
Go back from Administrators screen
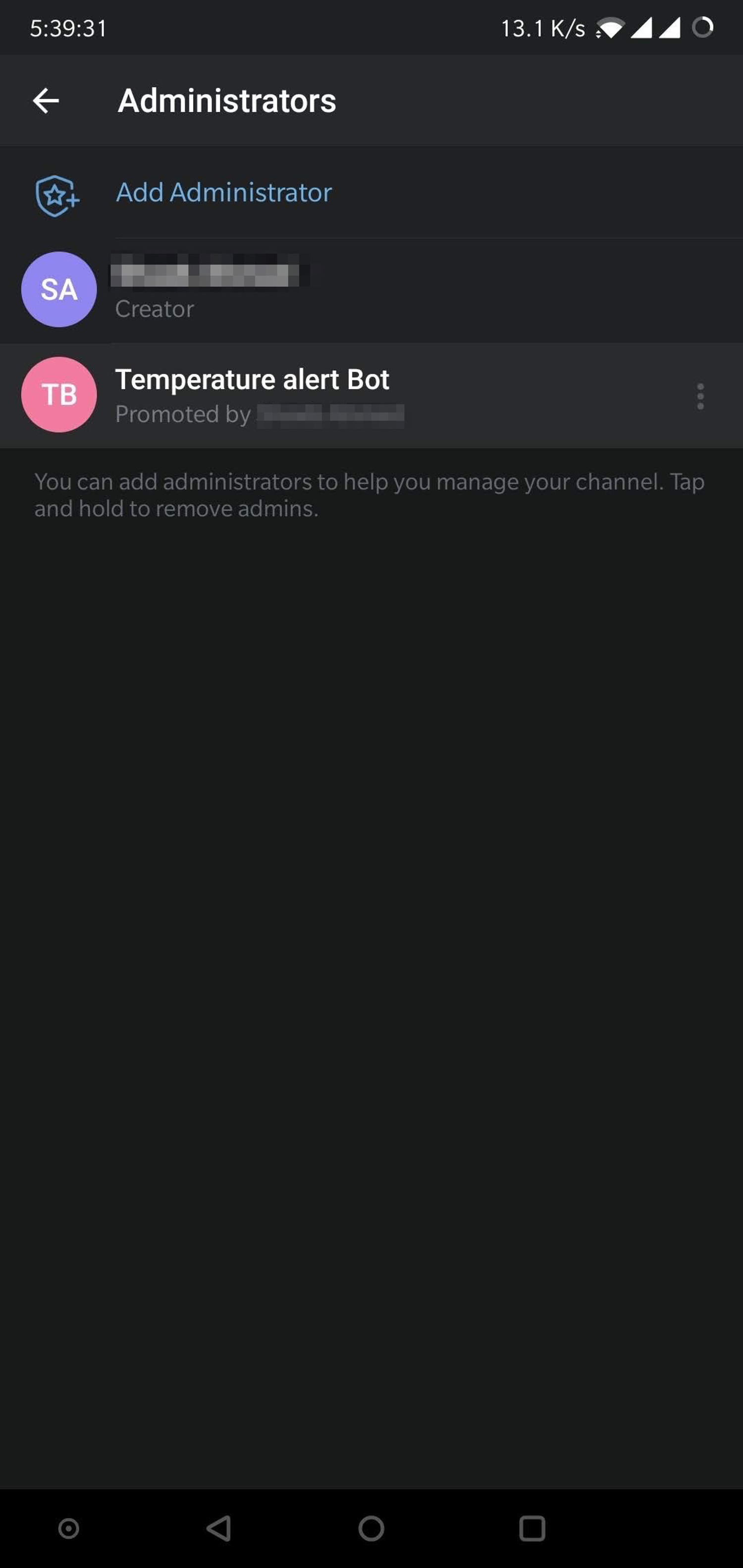46,101
